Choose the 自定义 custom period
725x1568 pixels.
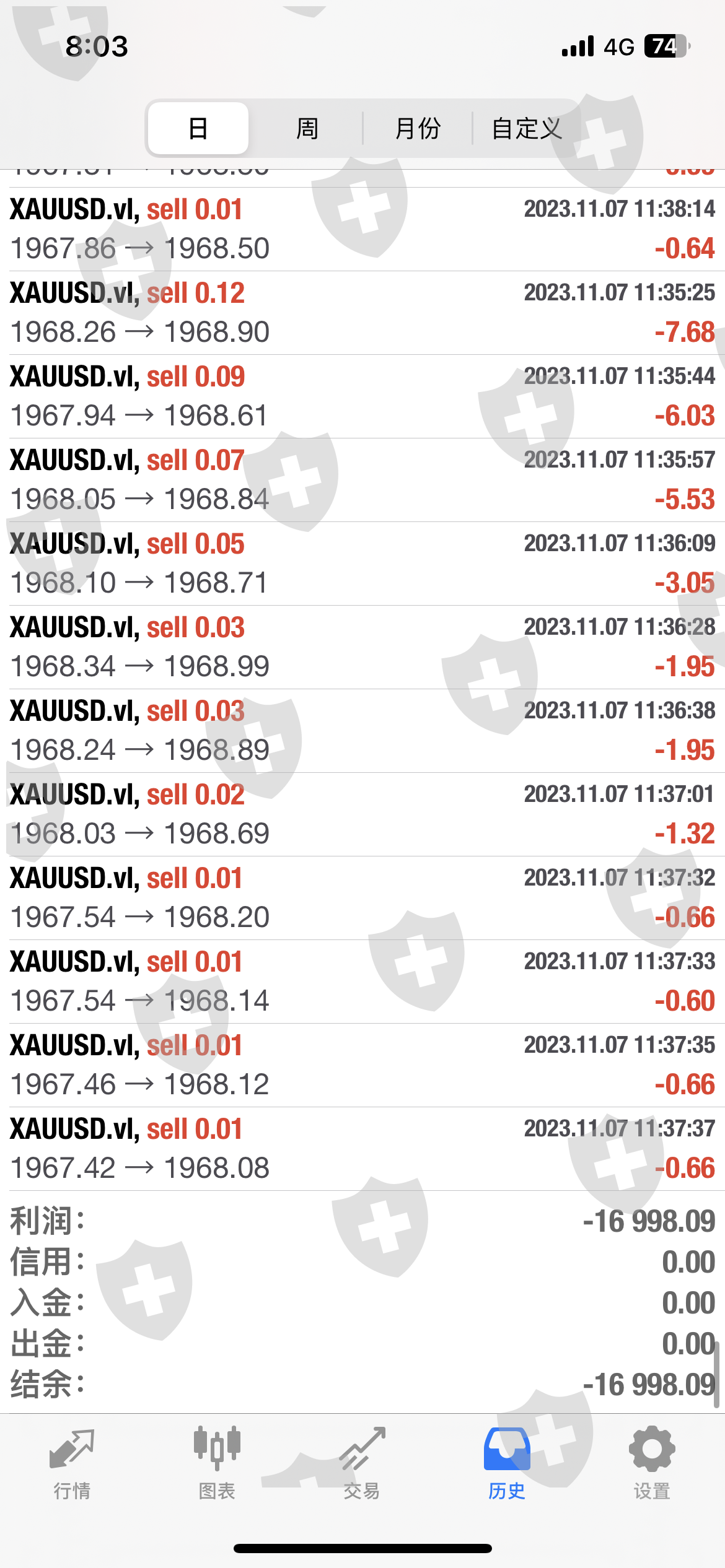(527, 129)
